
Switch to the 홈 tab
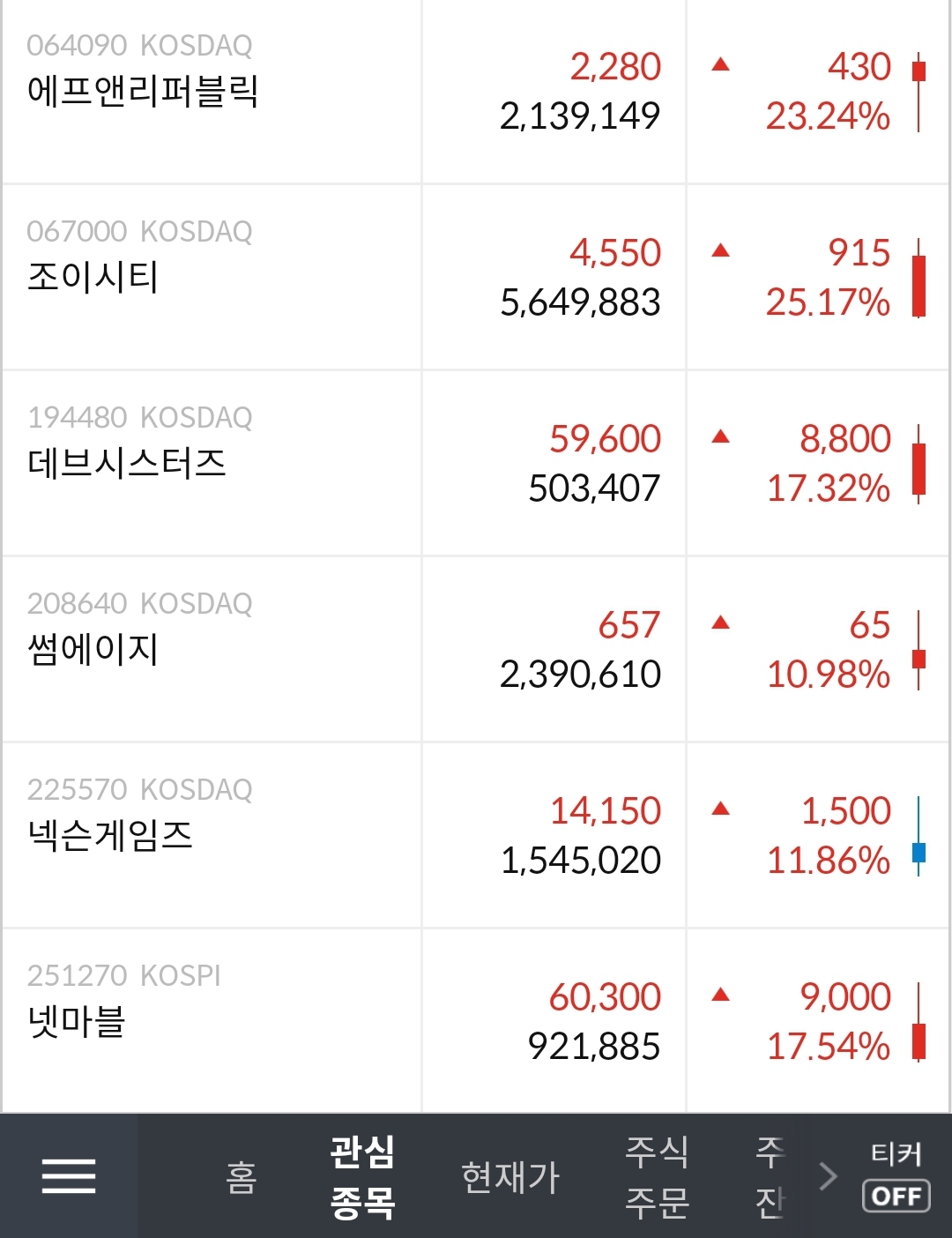pos(241,1177)
